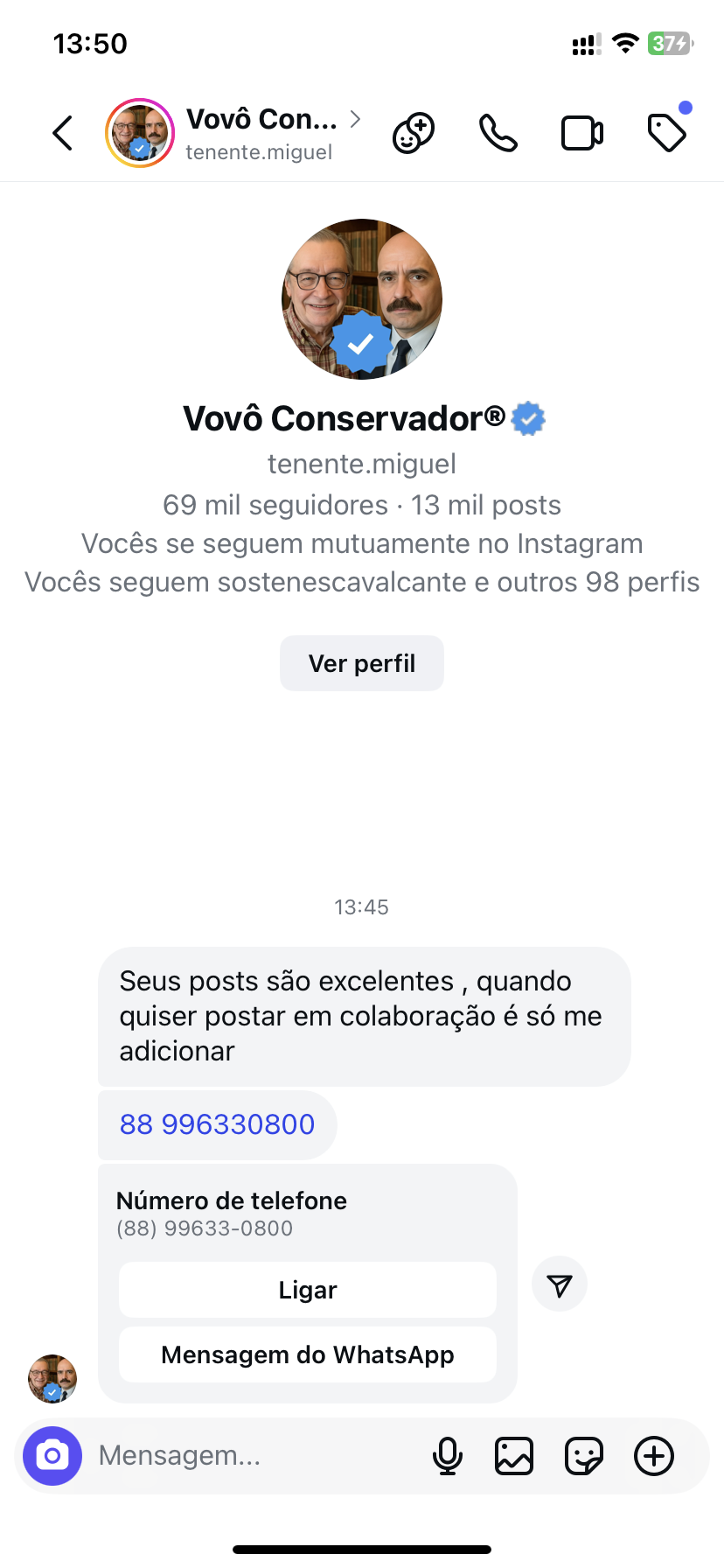
Task: Go back to the previous screen
Action: 63,134
